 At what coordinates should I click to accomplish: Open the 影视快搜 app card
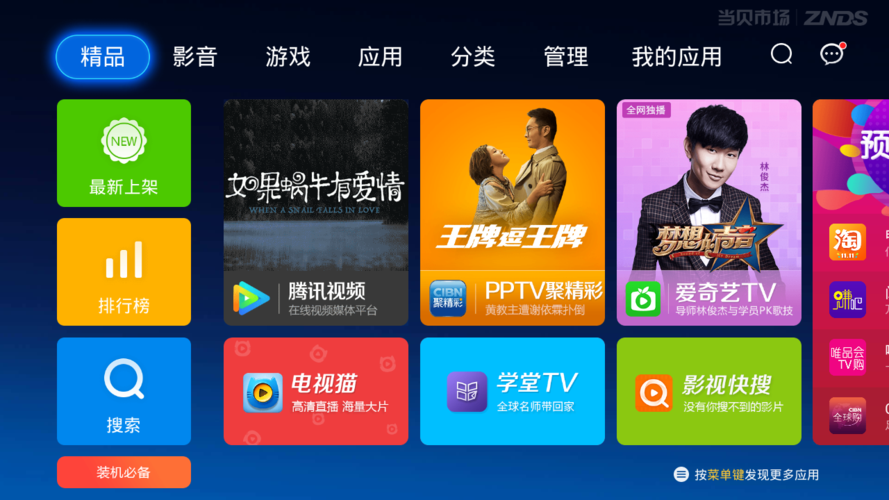[x=708, y=391]
